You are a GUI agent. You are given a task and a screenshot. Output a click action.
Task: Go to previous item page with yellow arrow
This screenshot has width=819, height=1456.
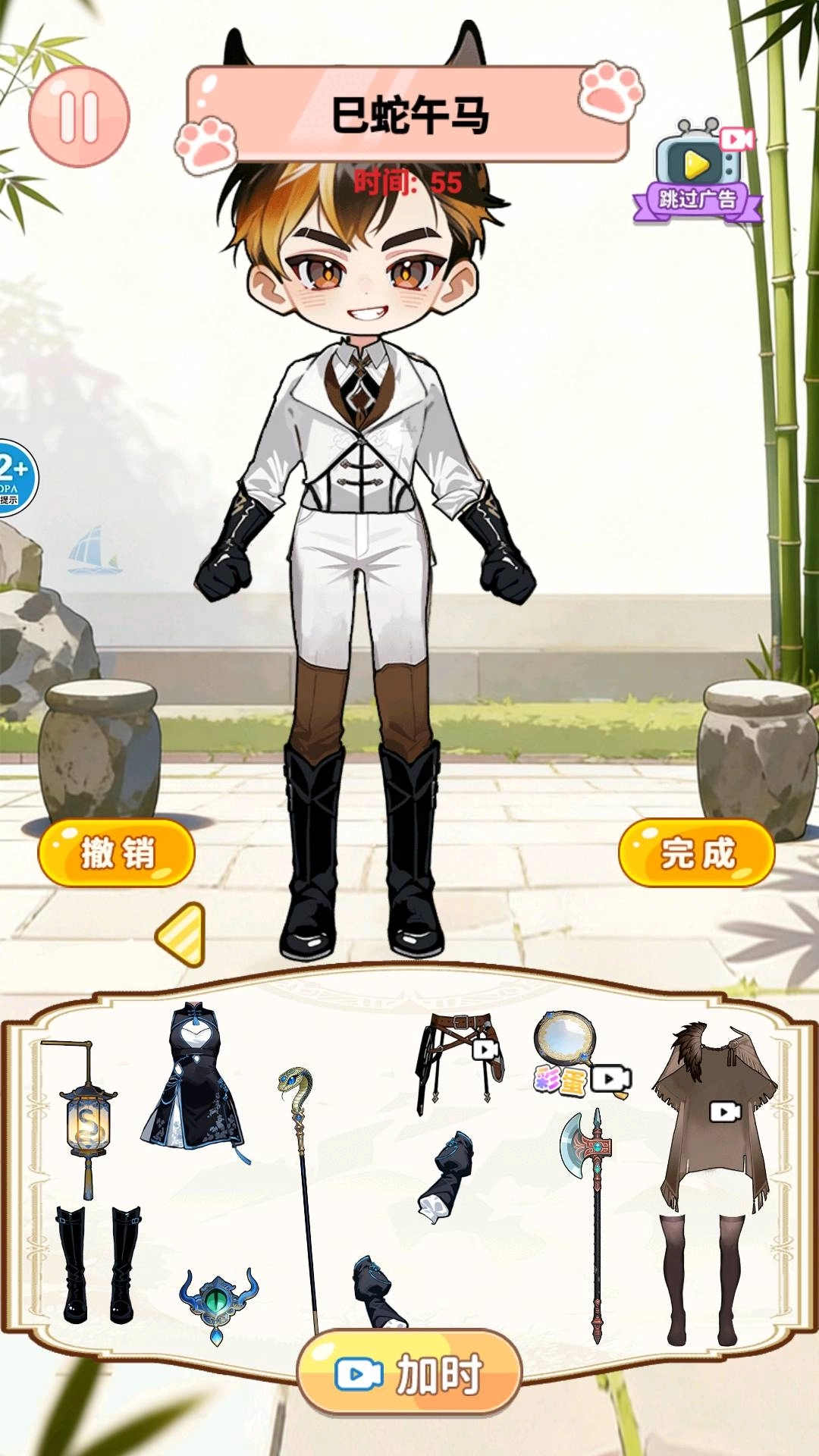tap(182, 934)
